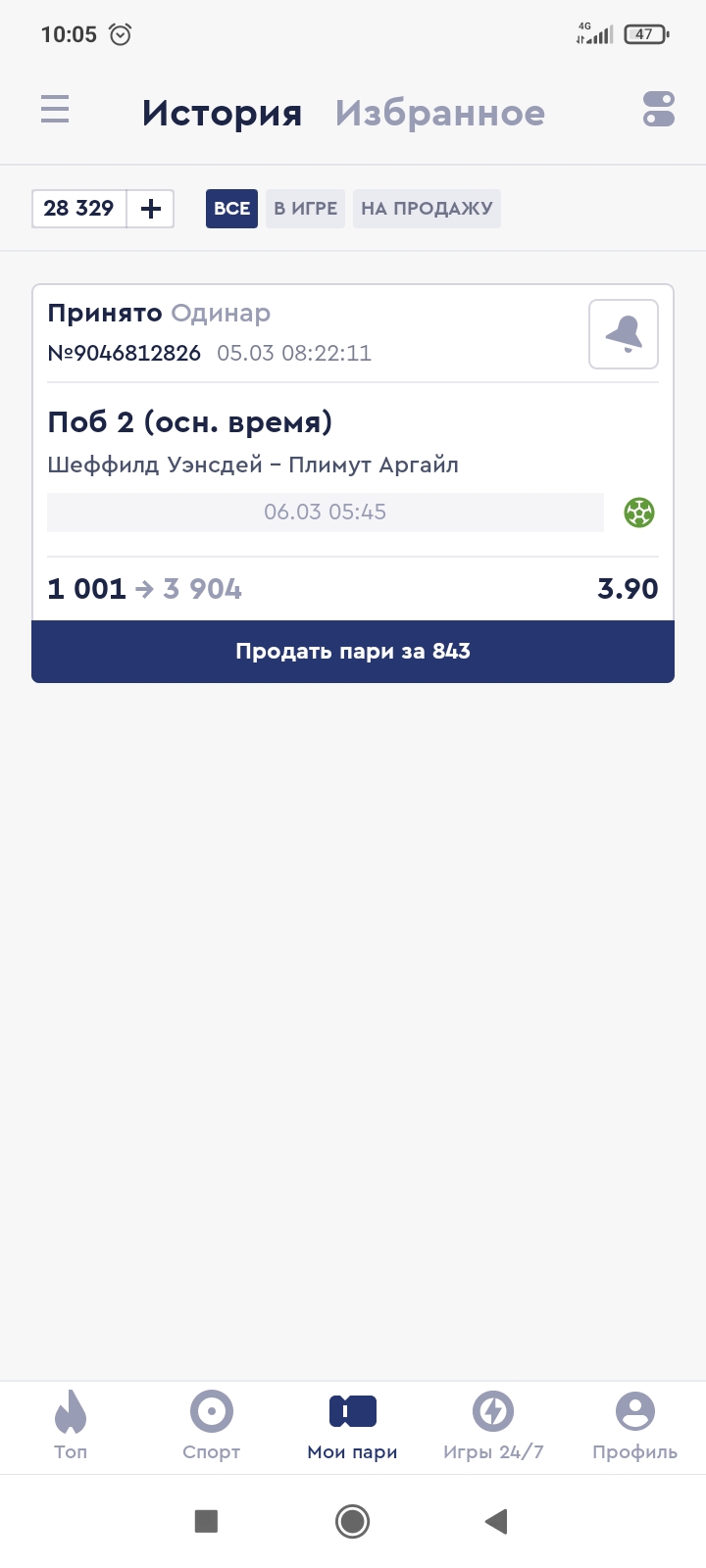Image resolution: width=706 pixels, height=1568 pixels.
Task: Filter bets by В ИГРЕ
Action: (x=305, y=209)
